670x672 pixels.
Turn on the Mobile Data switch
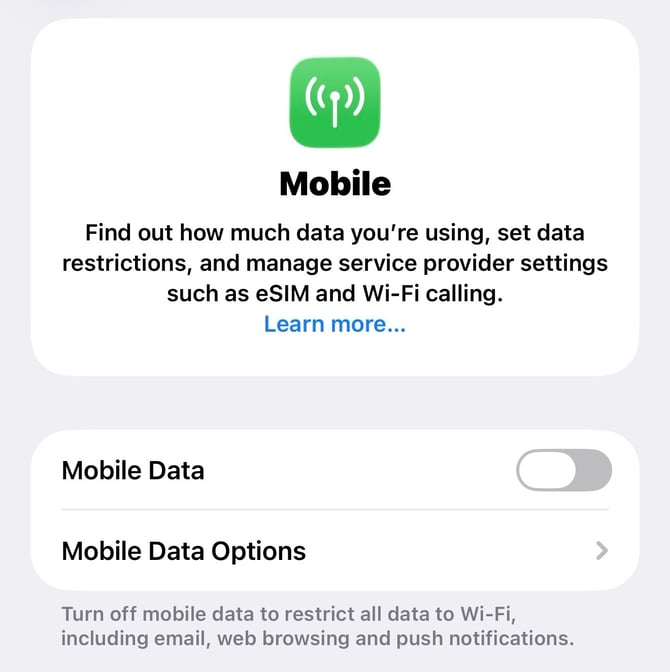point(563,470)
